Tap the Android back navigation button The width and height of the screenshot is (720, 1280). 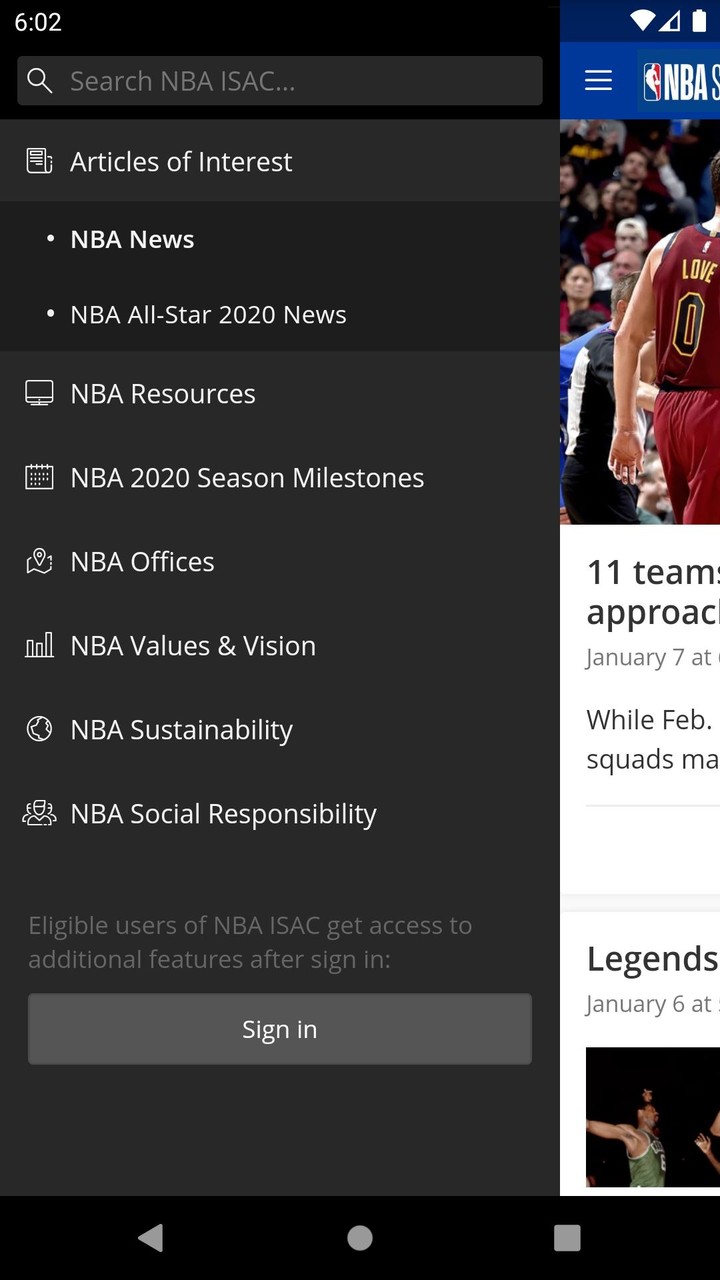[150, 1237]
